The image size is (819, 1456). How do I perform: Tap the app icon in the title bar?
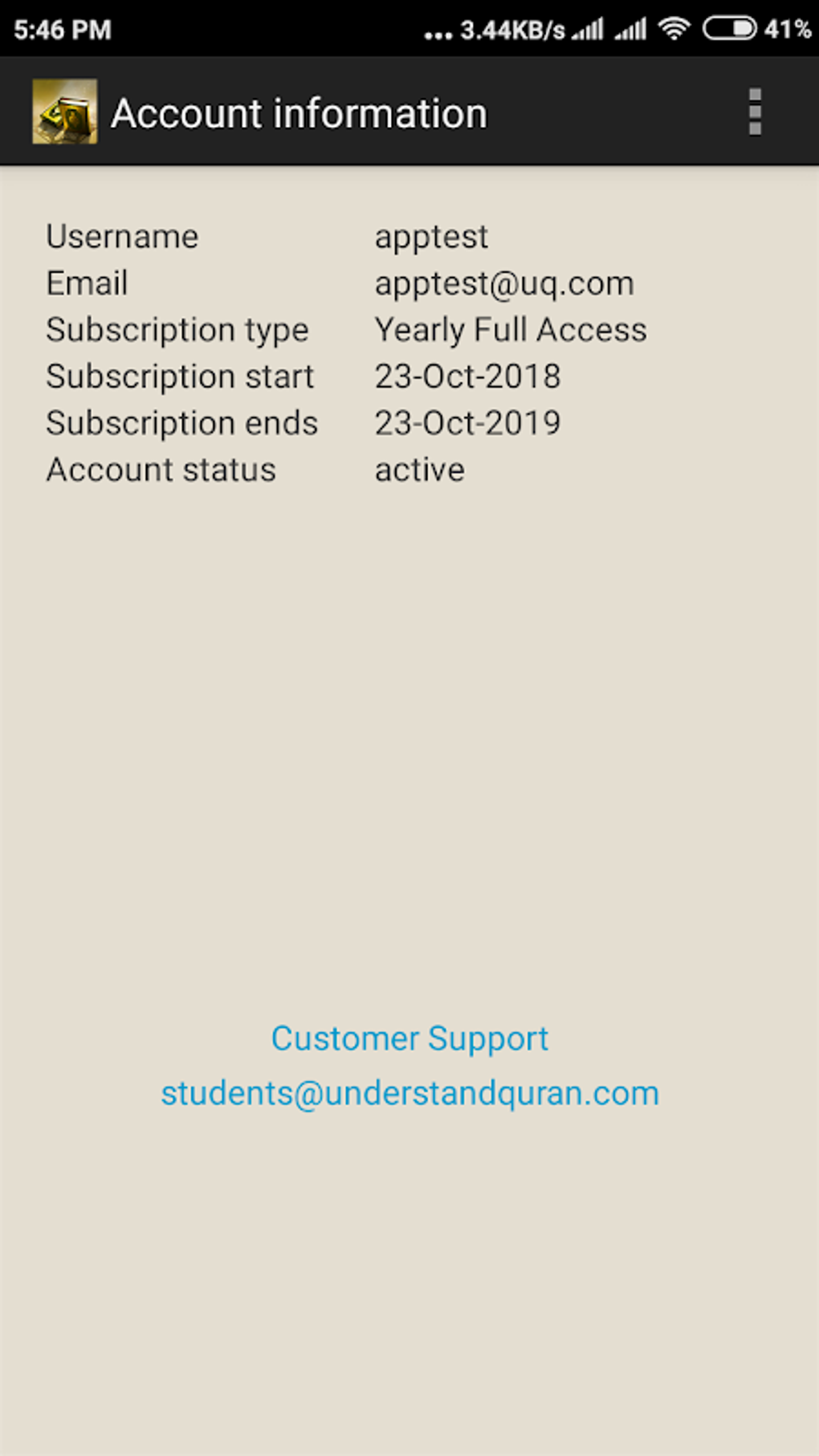[65, 112]
